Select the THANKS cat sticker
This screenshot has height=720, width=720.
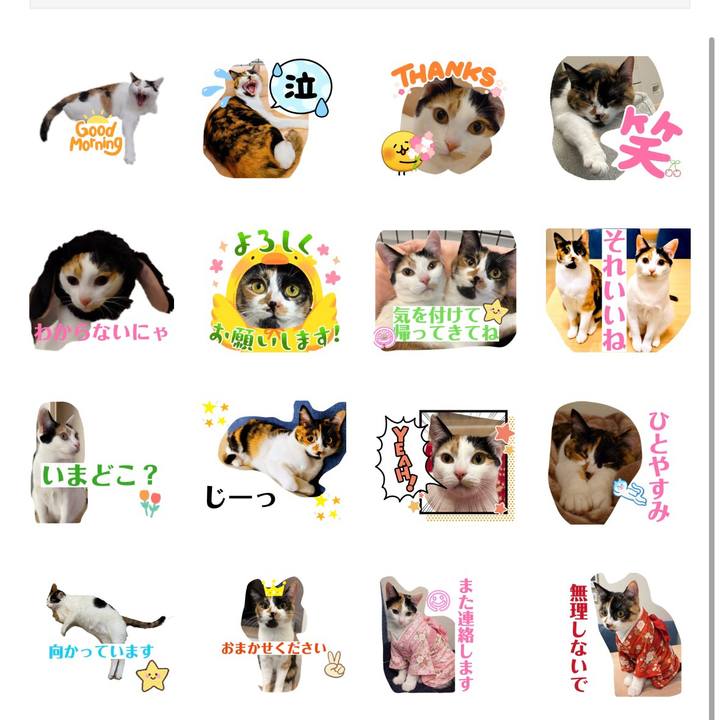pos(444,118)
